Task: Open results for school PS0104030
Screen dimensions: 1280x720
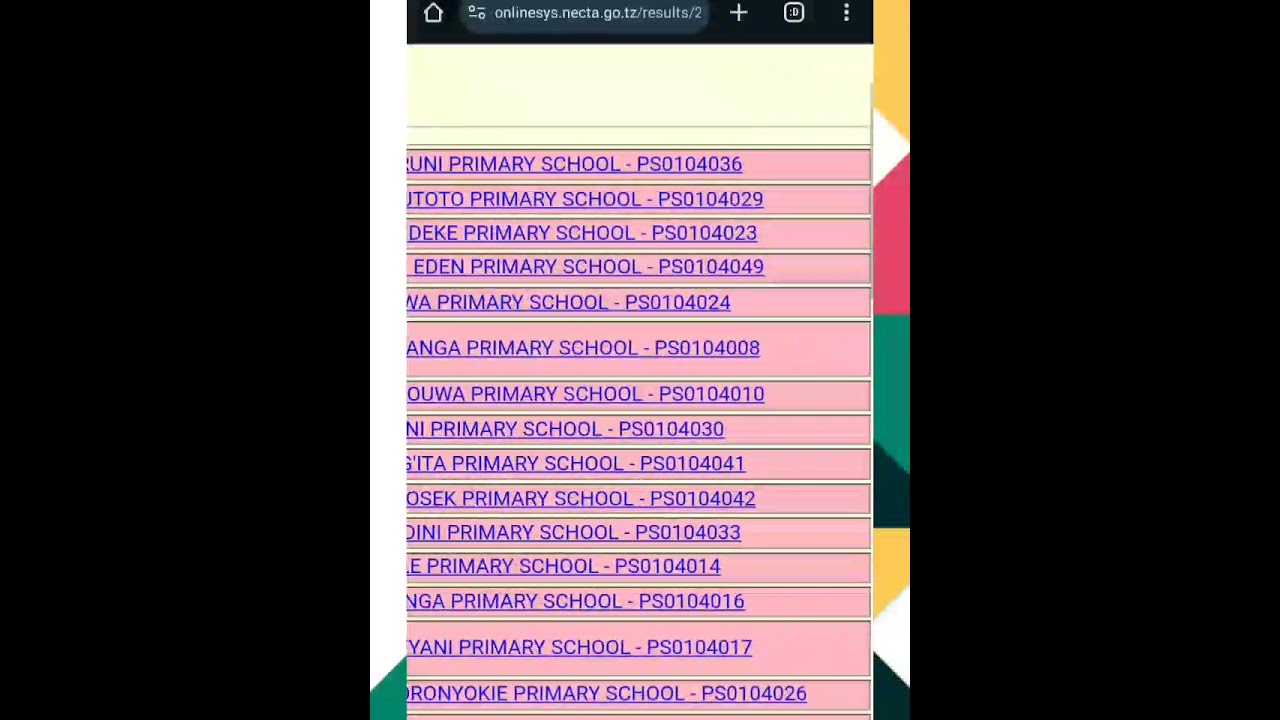Action: tap(566, 429)
